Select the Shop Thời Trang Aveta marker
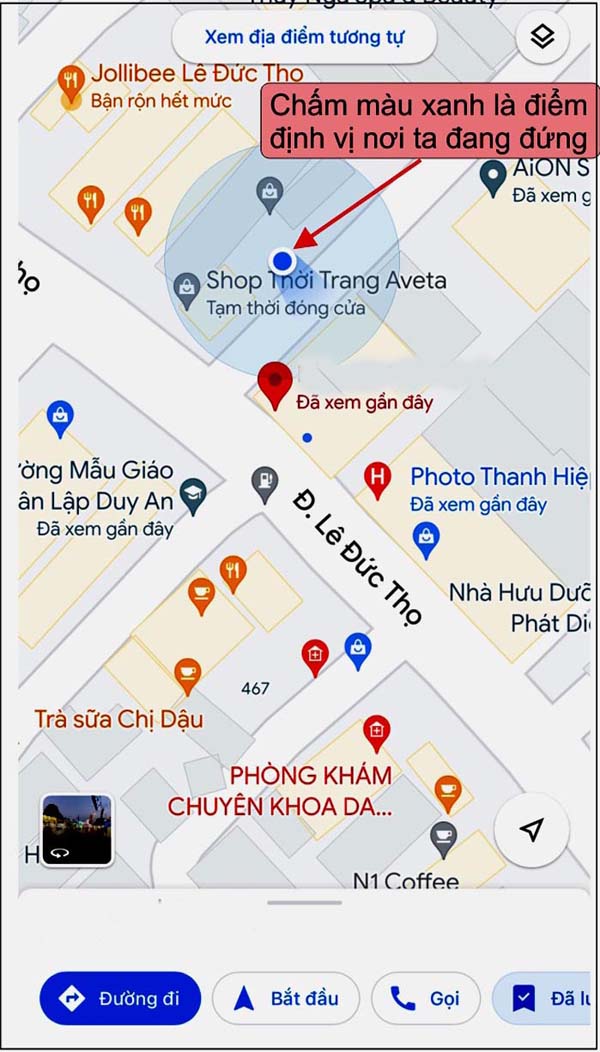This screenshot has height=1052, width=600. (186, 291)
